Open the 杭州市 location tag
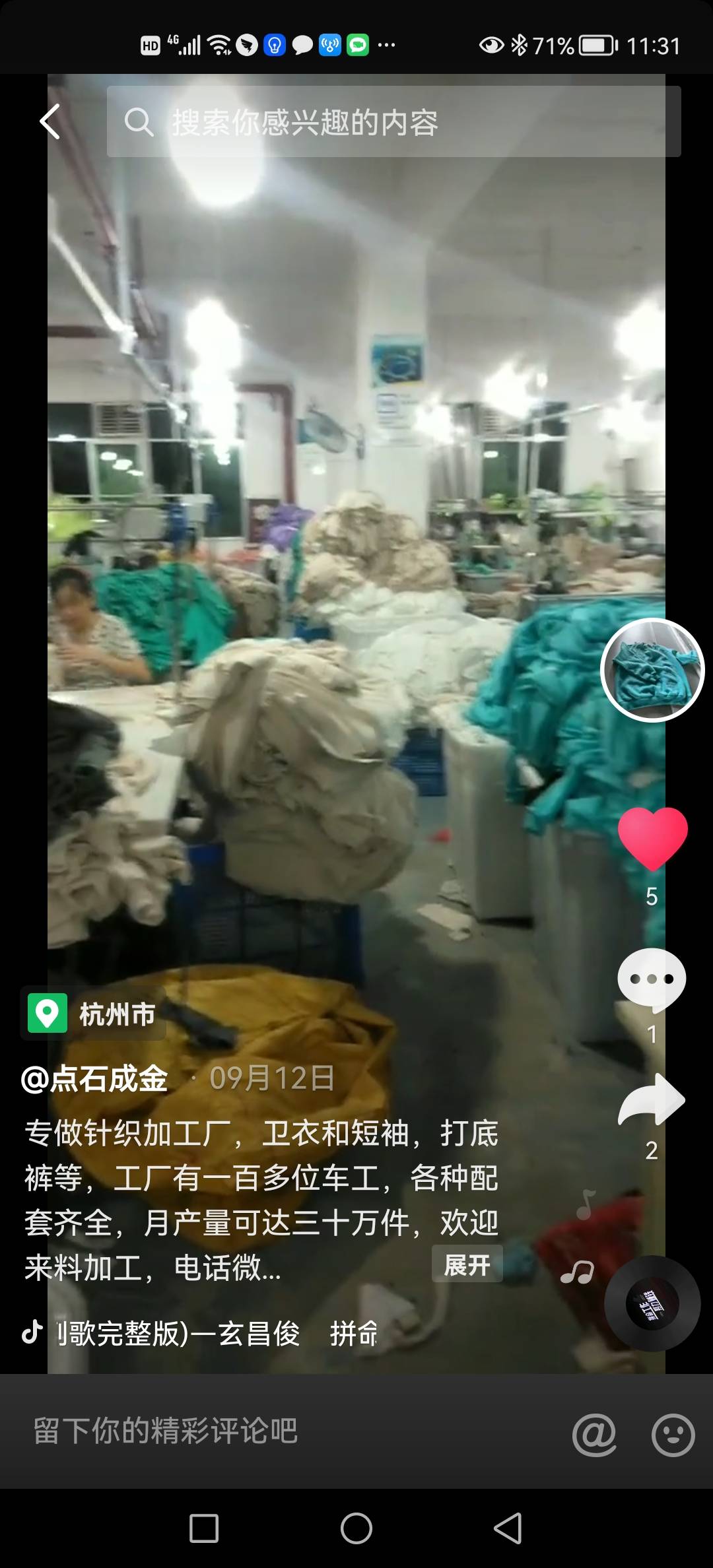Viewport: 713px width, 1568px height. point(94,1014)
